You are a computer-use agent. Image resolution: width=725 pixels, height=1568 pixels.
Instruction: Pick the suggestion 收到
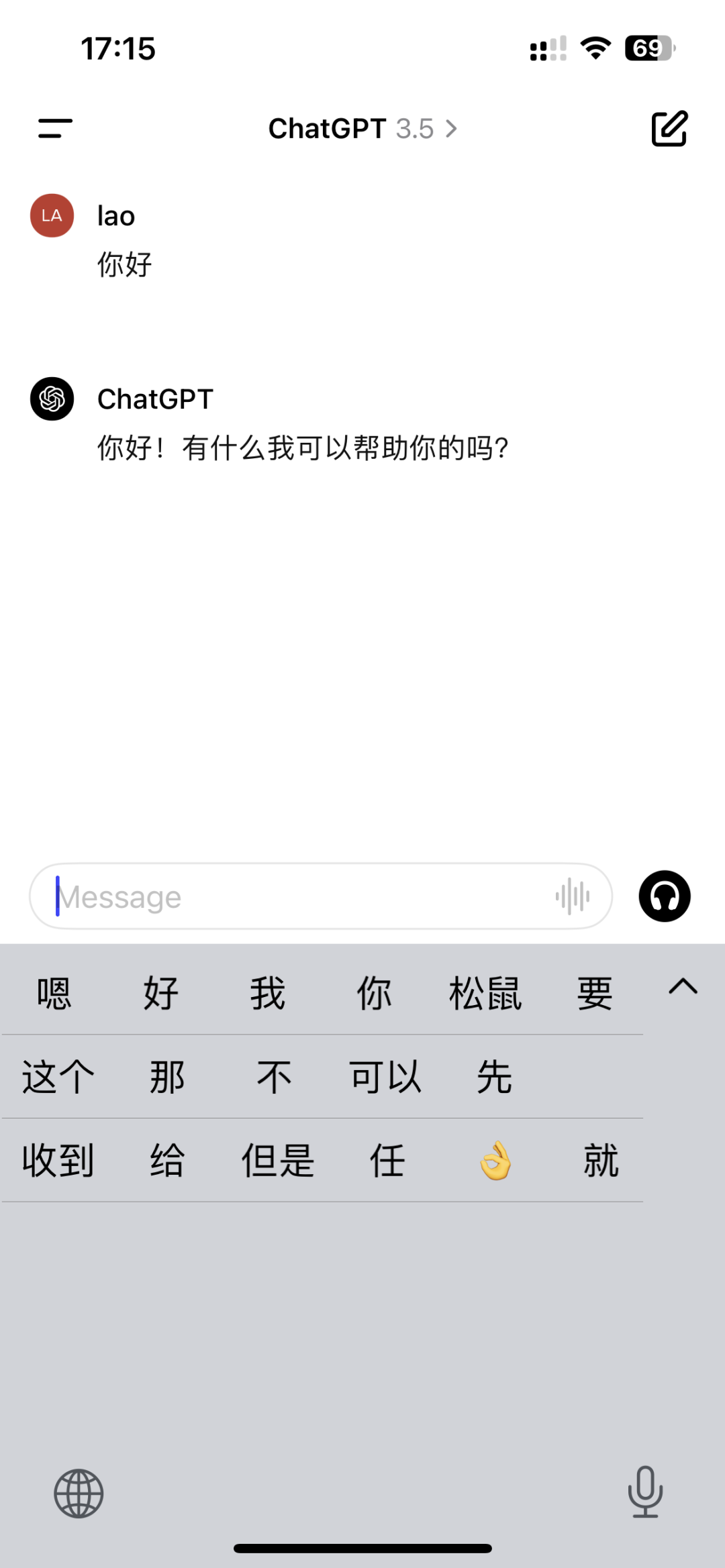coord(58,1160)
